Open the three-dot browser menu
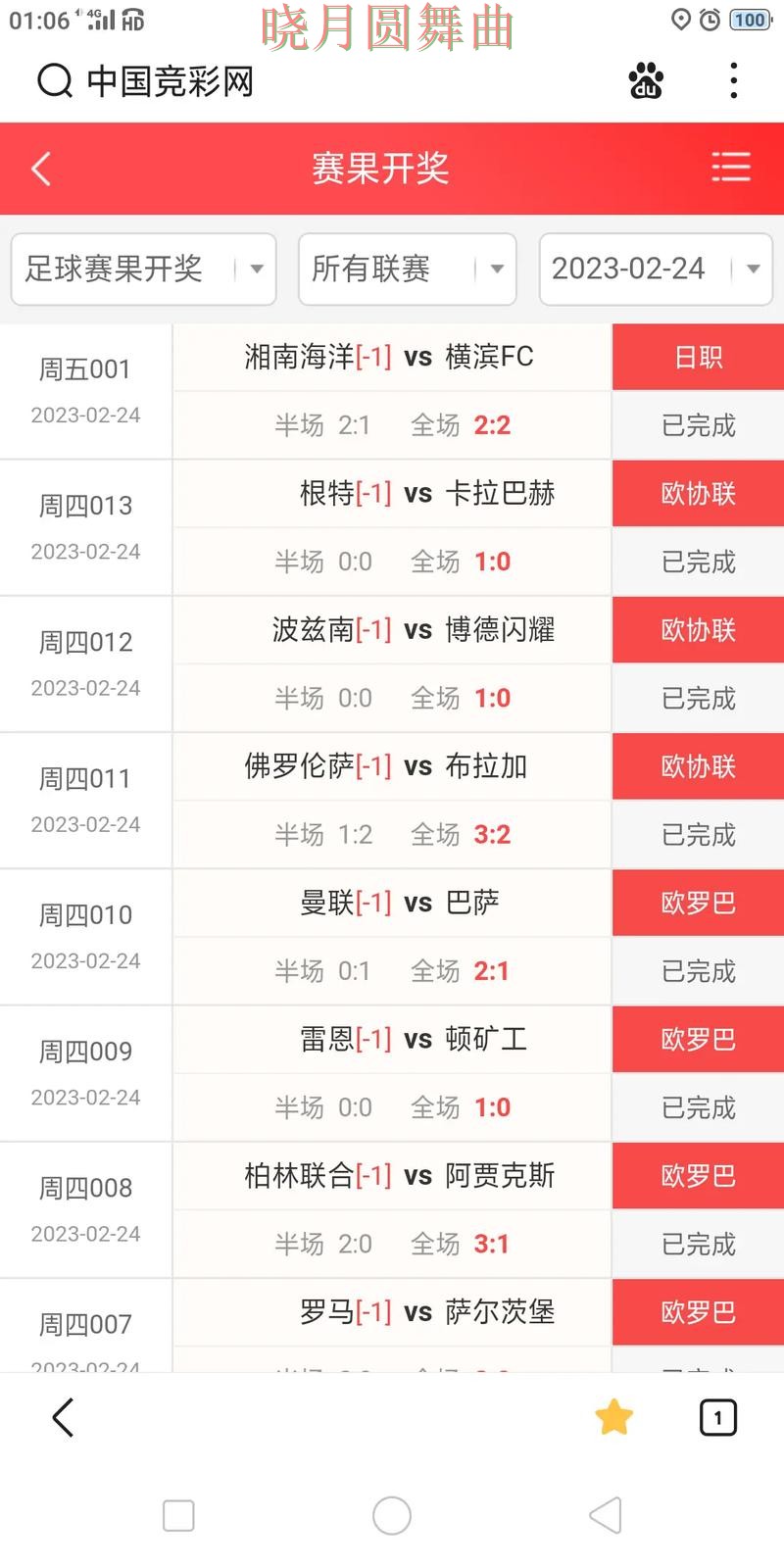784x1568 pixels. click(x=732, y=82)
